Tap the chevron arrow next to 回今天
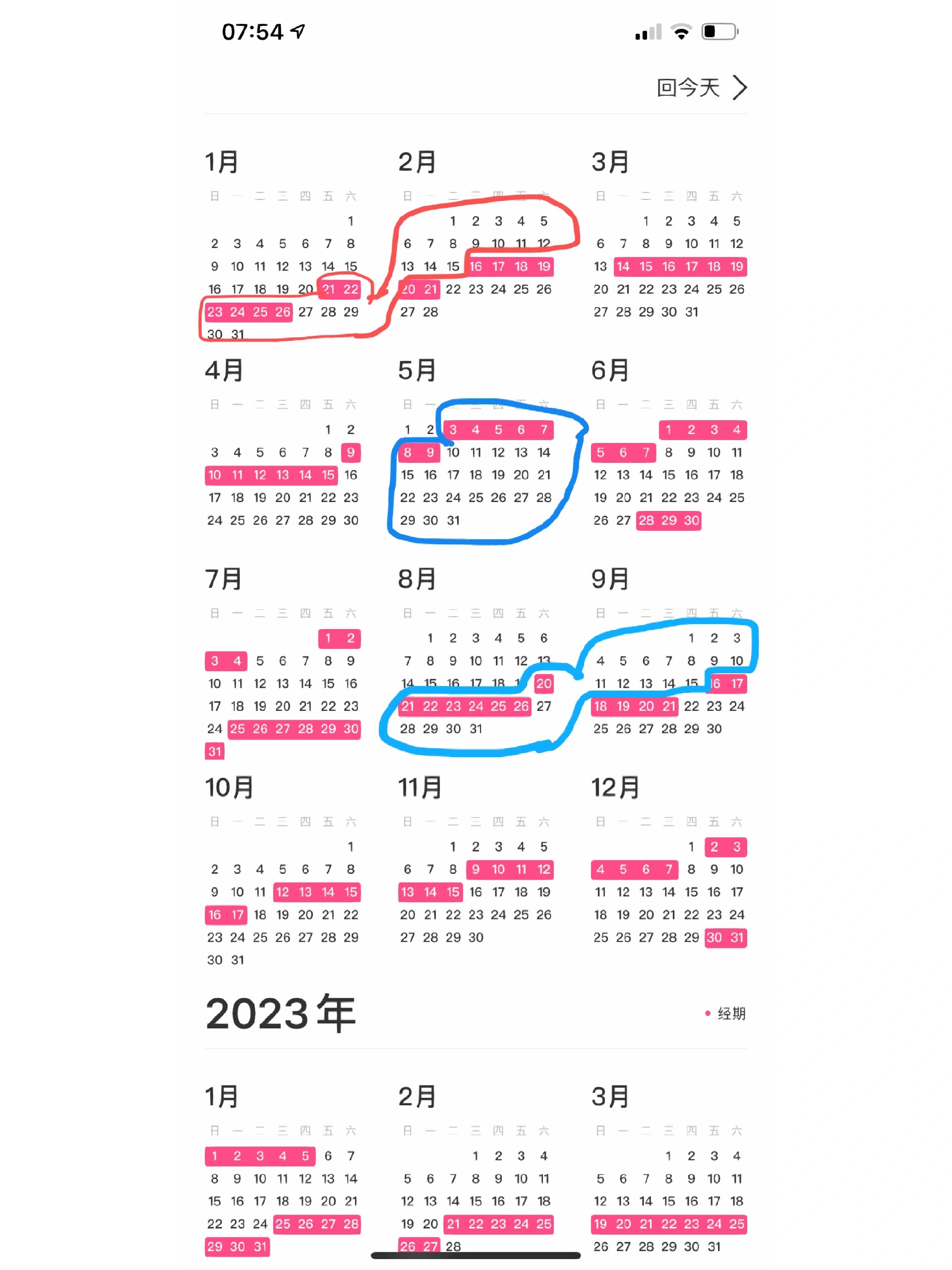Screen dimensions: 952x1270 pos(739,87)
